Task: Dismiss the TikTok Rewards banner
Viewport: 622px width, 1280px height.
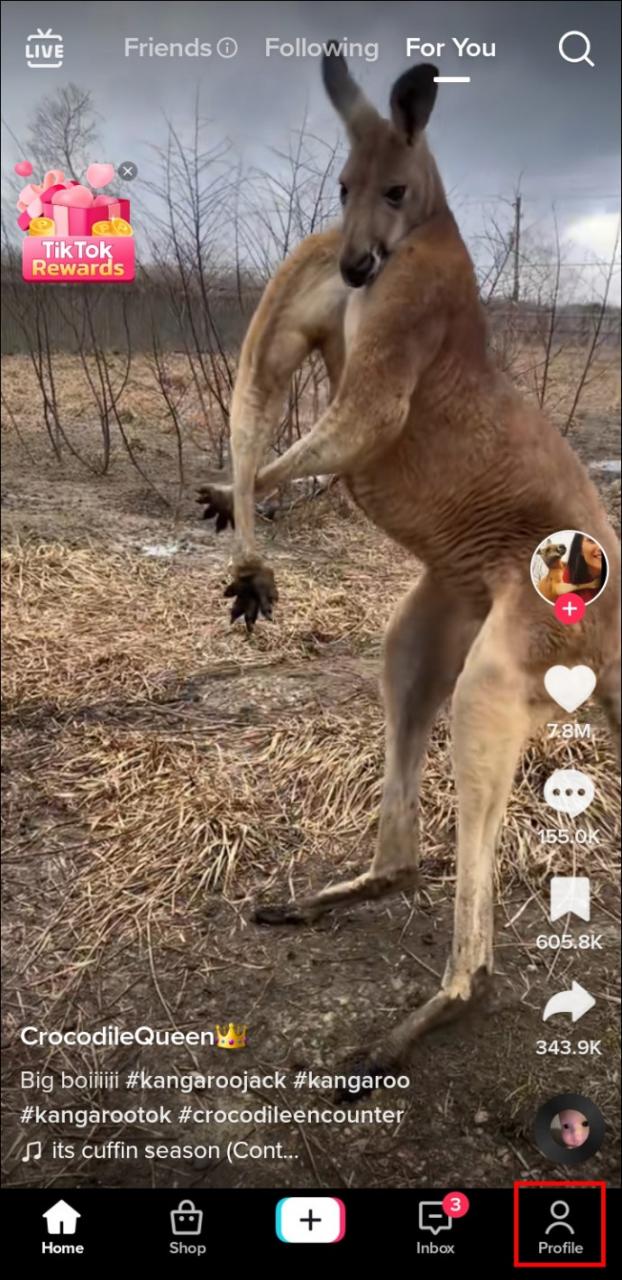Action: coord(127,171)
